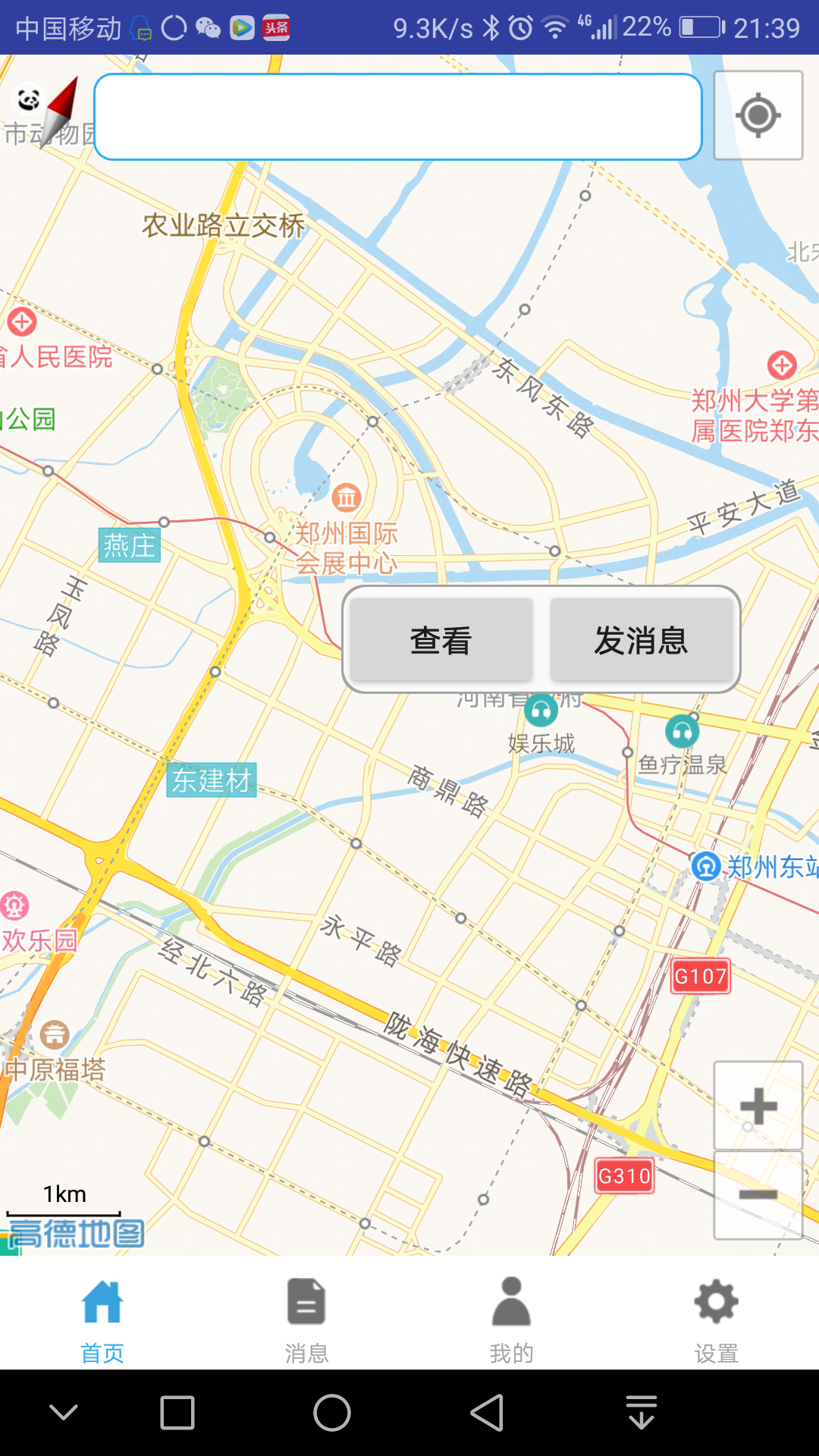
Task: Tap the GPS locate button
Action: [x=758, y=115]
